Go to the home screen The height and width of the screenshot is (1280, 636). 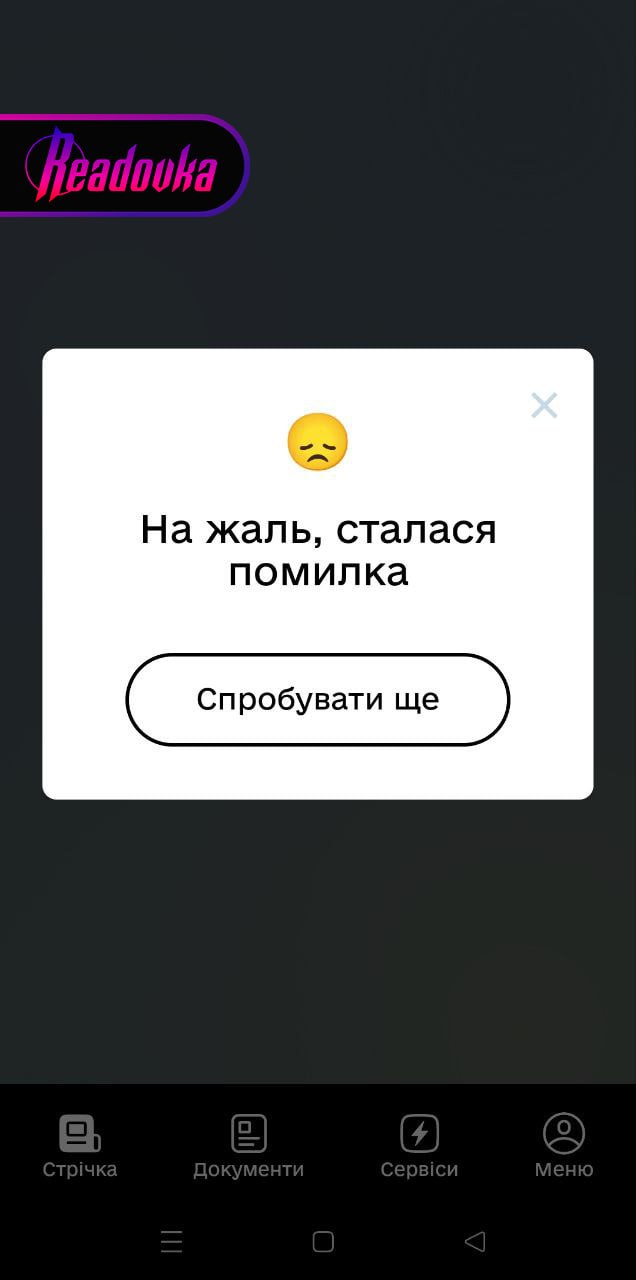point(322,1241)
